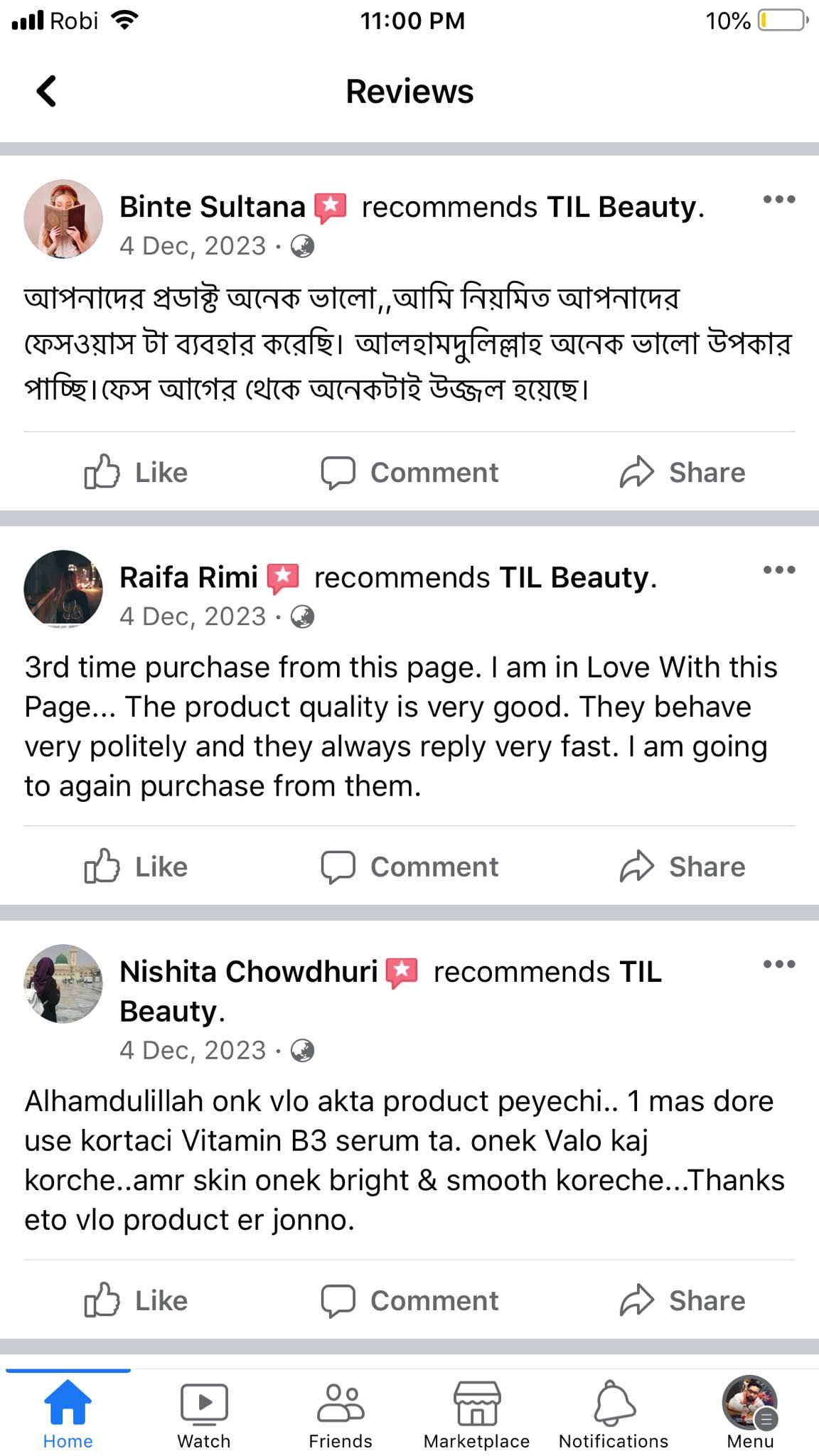Like Nishita Chowdhuri's review
Screen dimensions: 819x1456
136,1300
